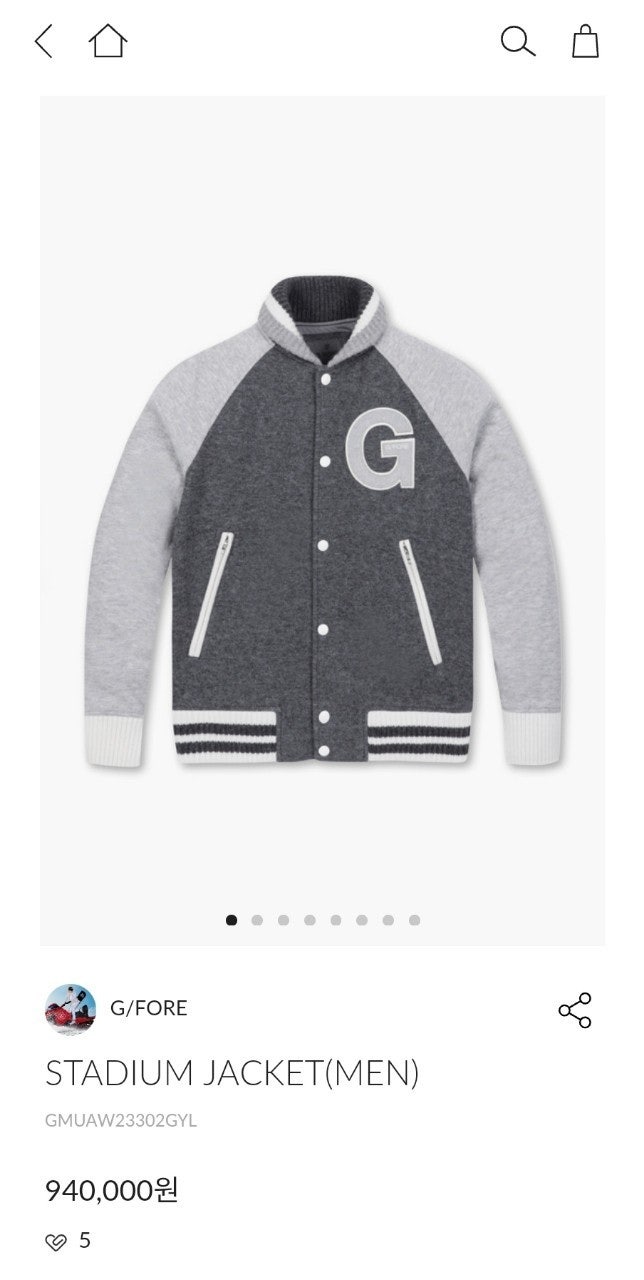Open the home page icon
Viewport: 644px width, 1280px height.
pyautogui.click(x=108, y=41)
